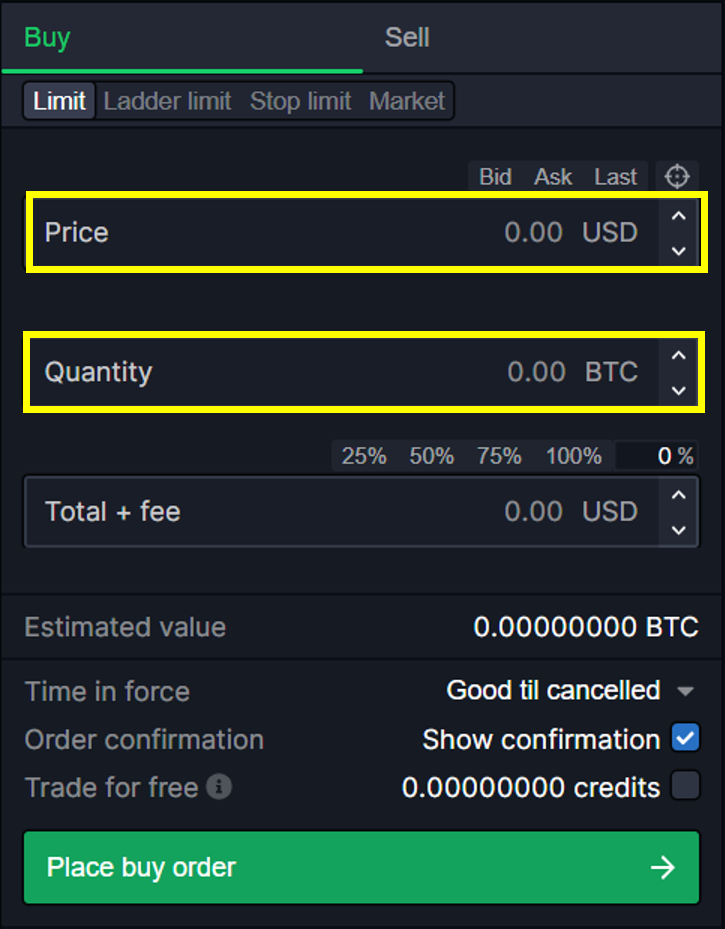This screenshot has width=725, height=929.
Task: Select 50% of balance
Action: (431, 456)
